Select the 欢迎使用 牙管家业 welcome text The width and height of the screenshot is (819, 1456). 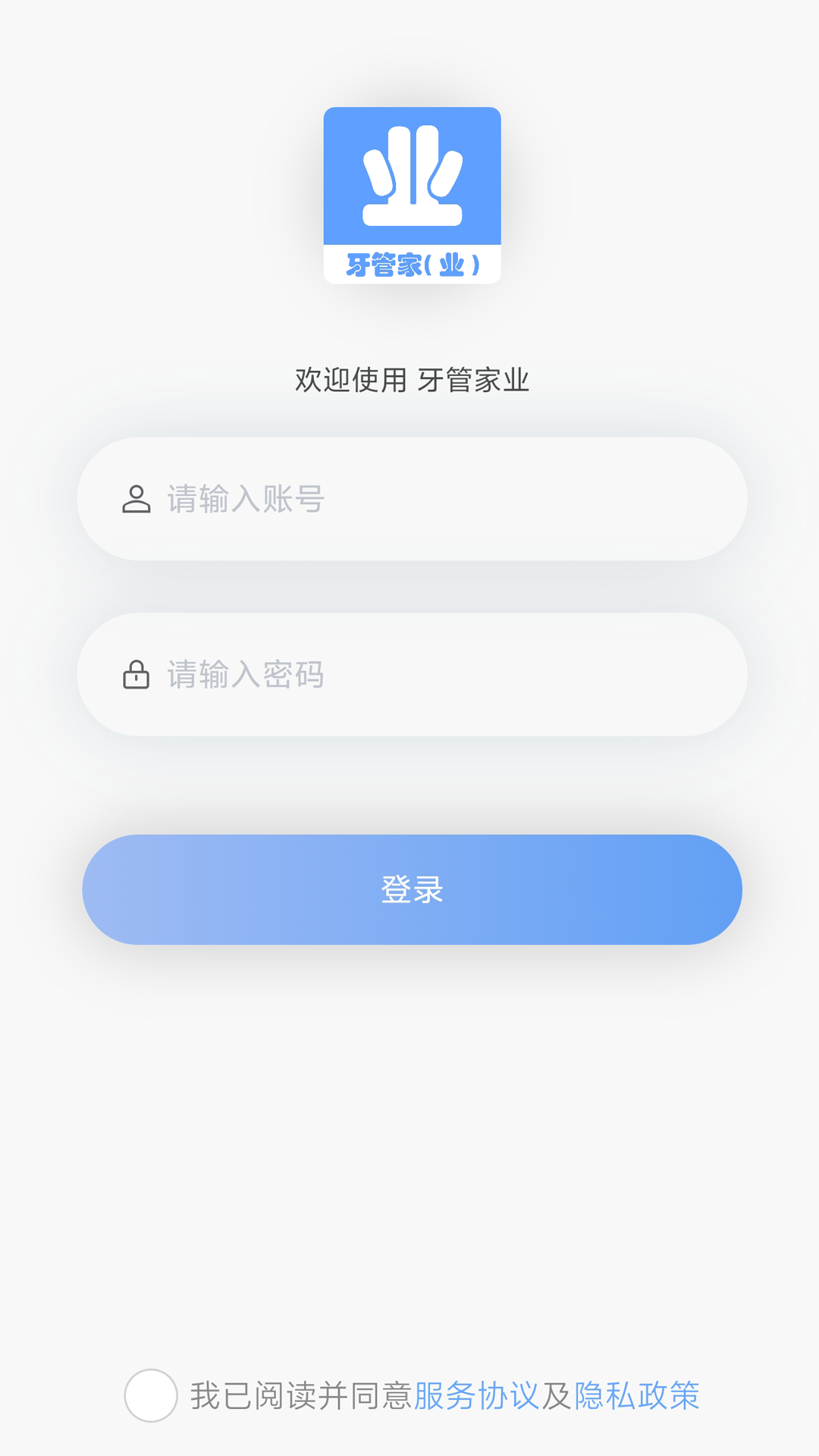pyautogui.click(x=412, y=379)
